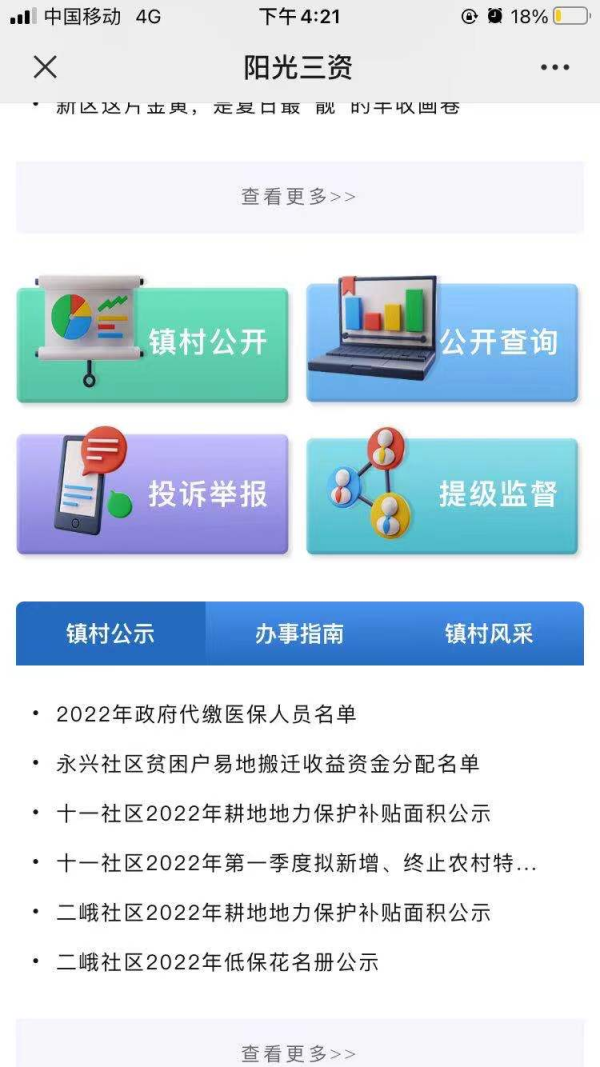Switch to the 镇村风采 tab

point(488,633)
